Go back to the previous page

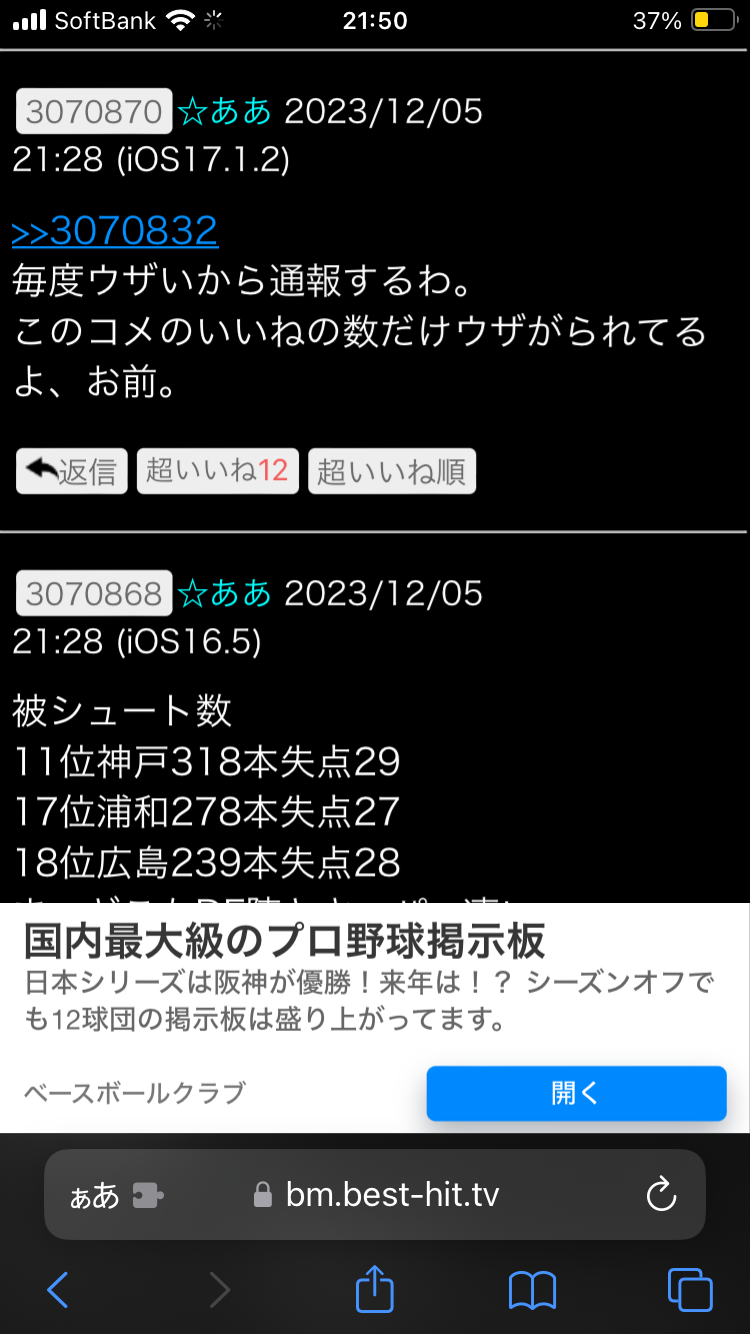57,1290
